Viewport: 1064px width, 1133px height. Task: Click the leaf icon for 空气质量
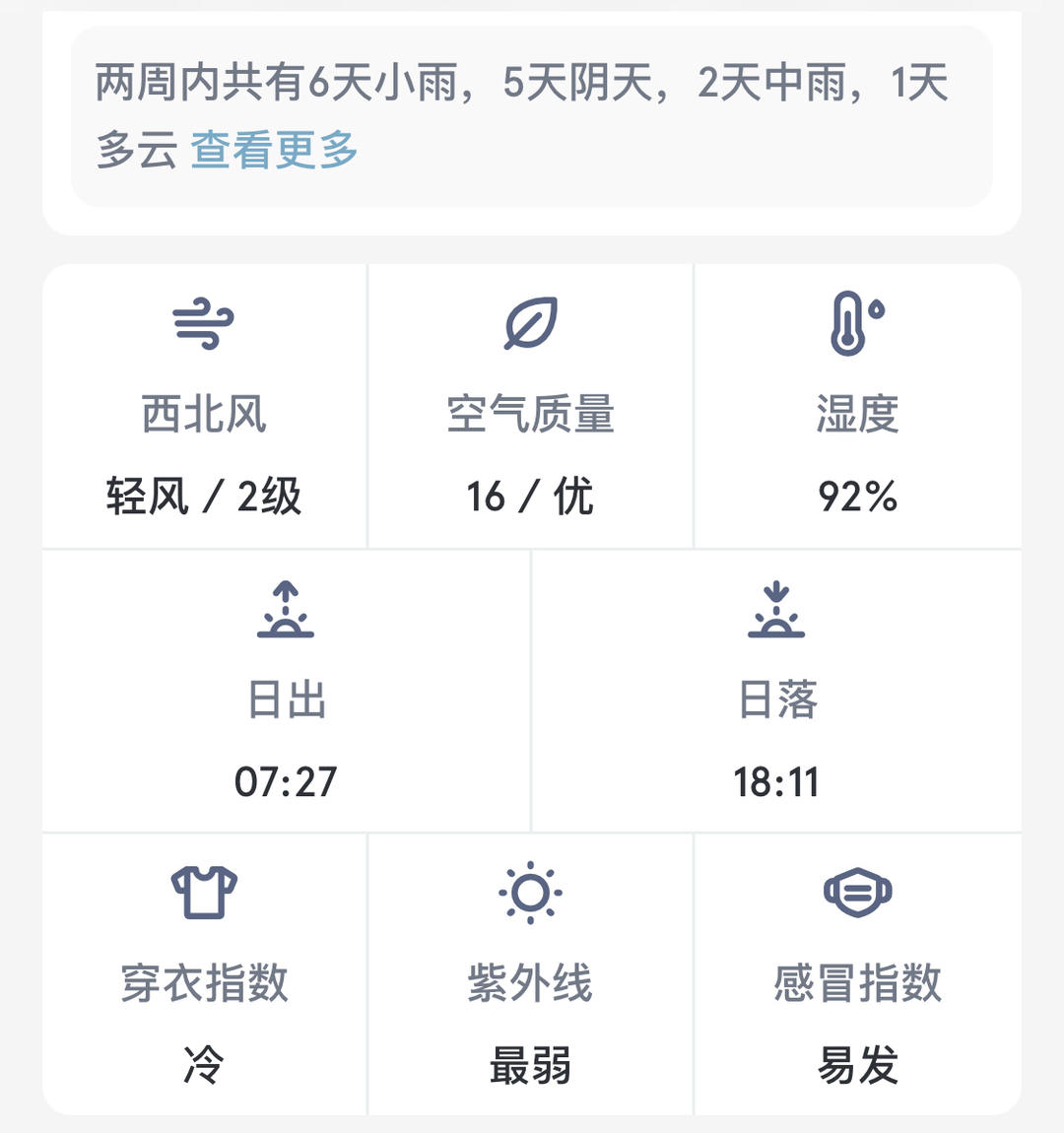[530, 324]
